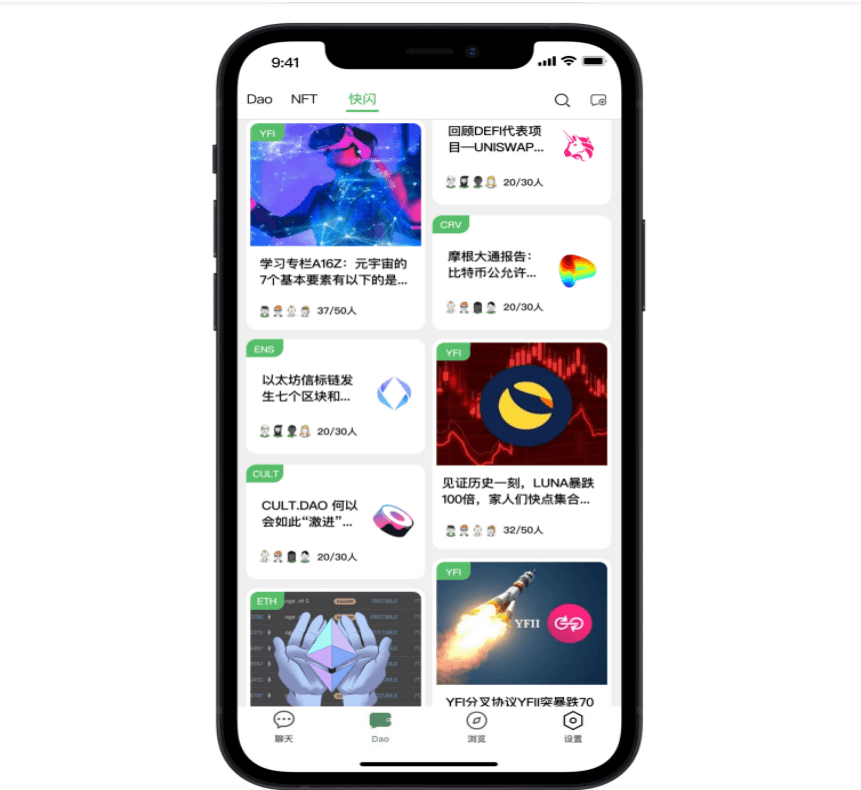Go to the 聊天 tab
861x790 pixels.
tap(284, 726)
